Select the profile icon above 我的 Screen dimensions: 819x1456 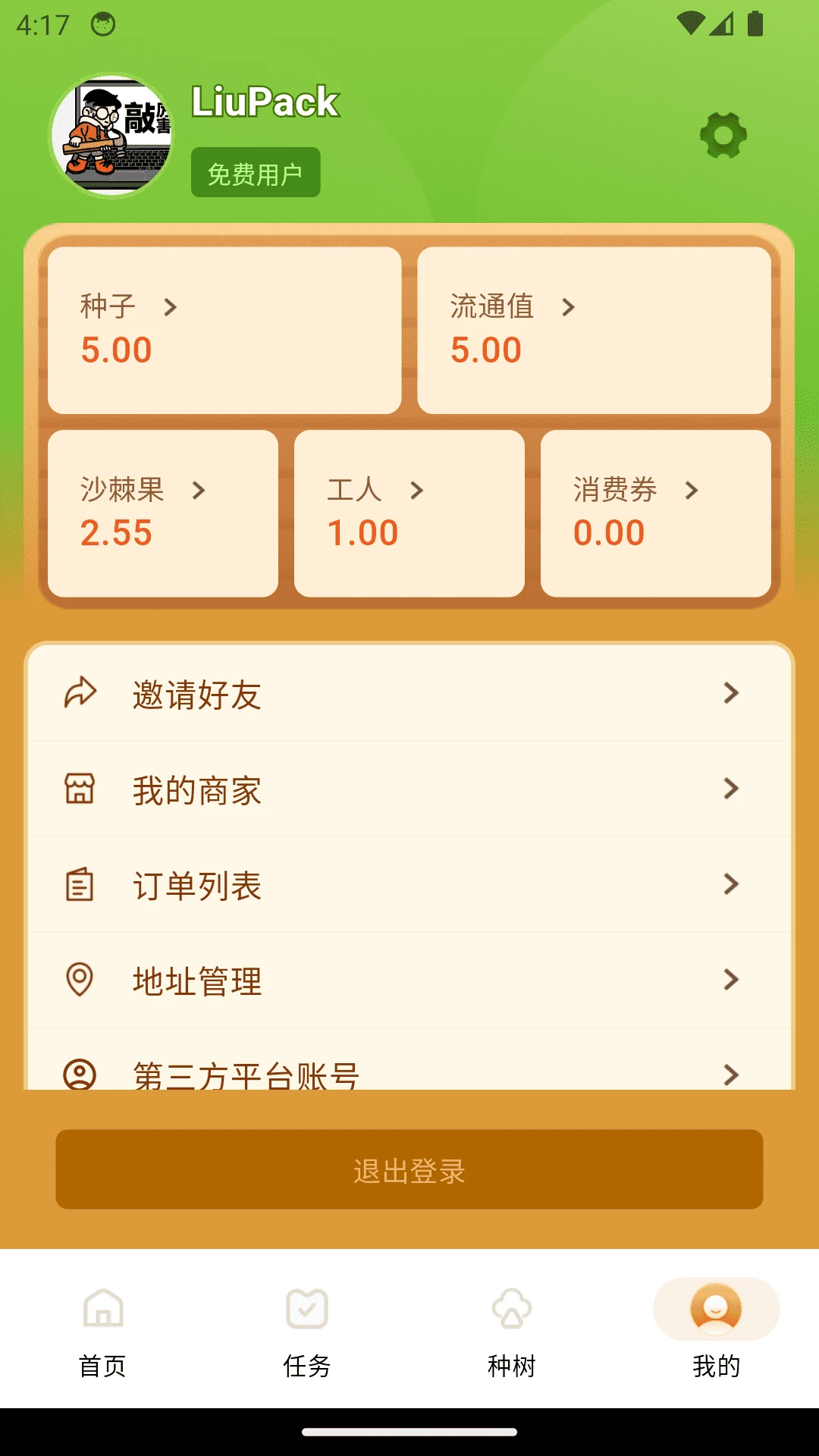(713, 1308)
